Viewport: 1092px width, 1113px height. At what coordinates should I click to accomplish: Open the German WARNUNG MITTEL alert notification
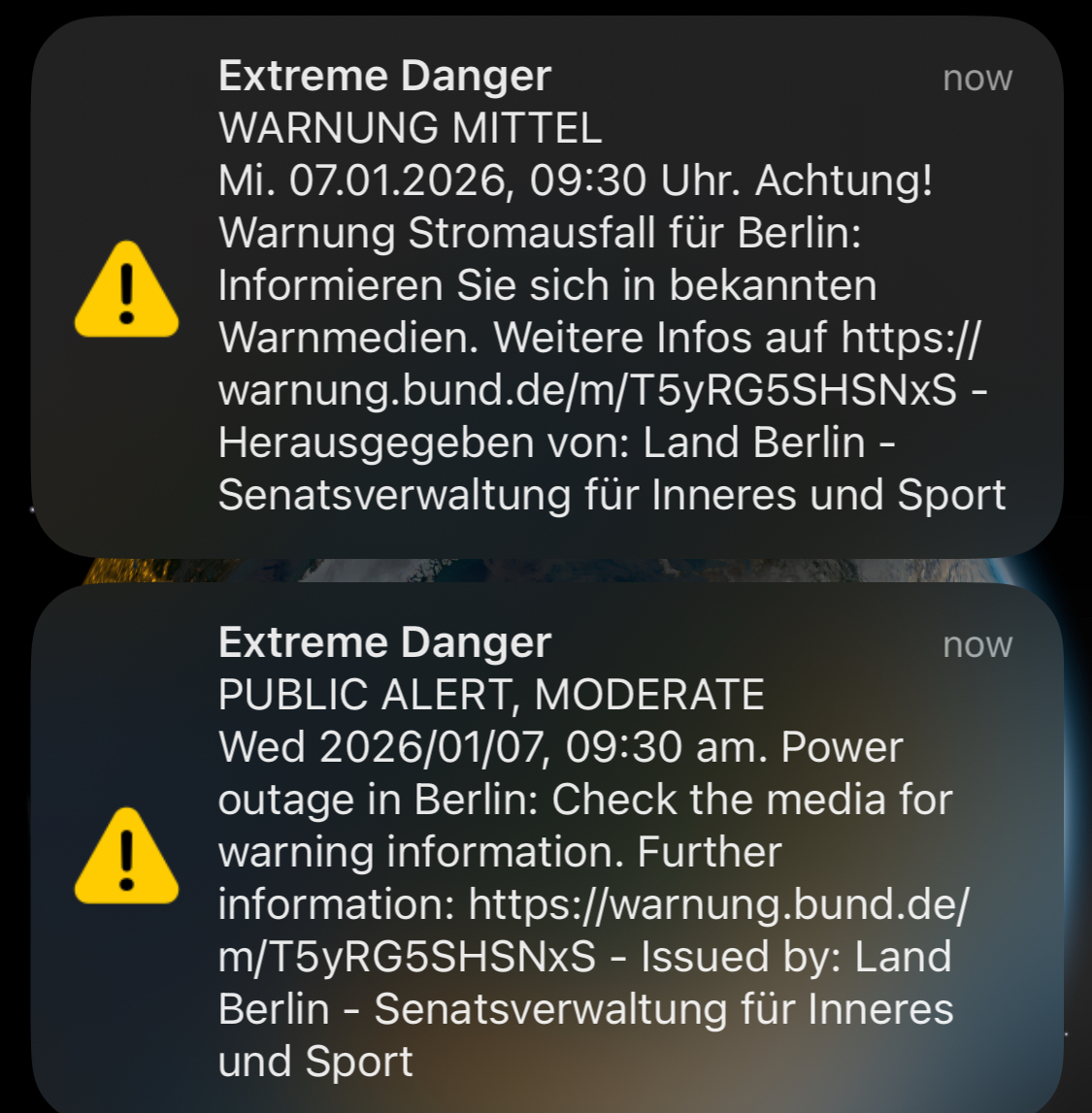click(x=546, y=286)
